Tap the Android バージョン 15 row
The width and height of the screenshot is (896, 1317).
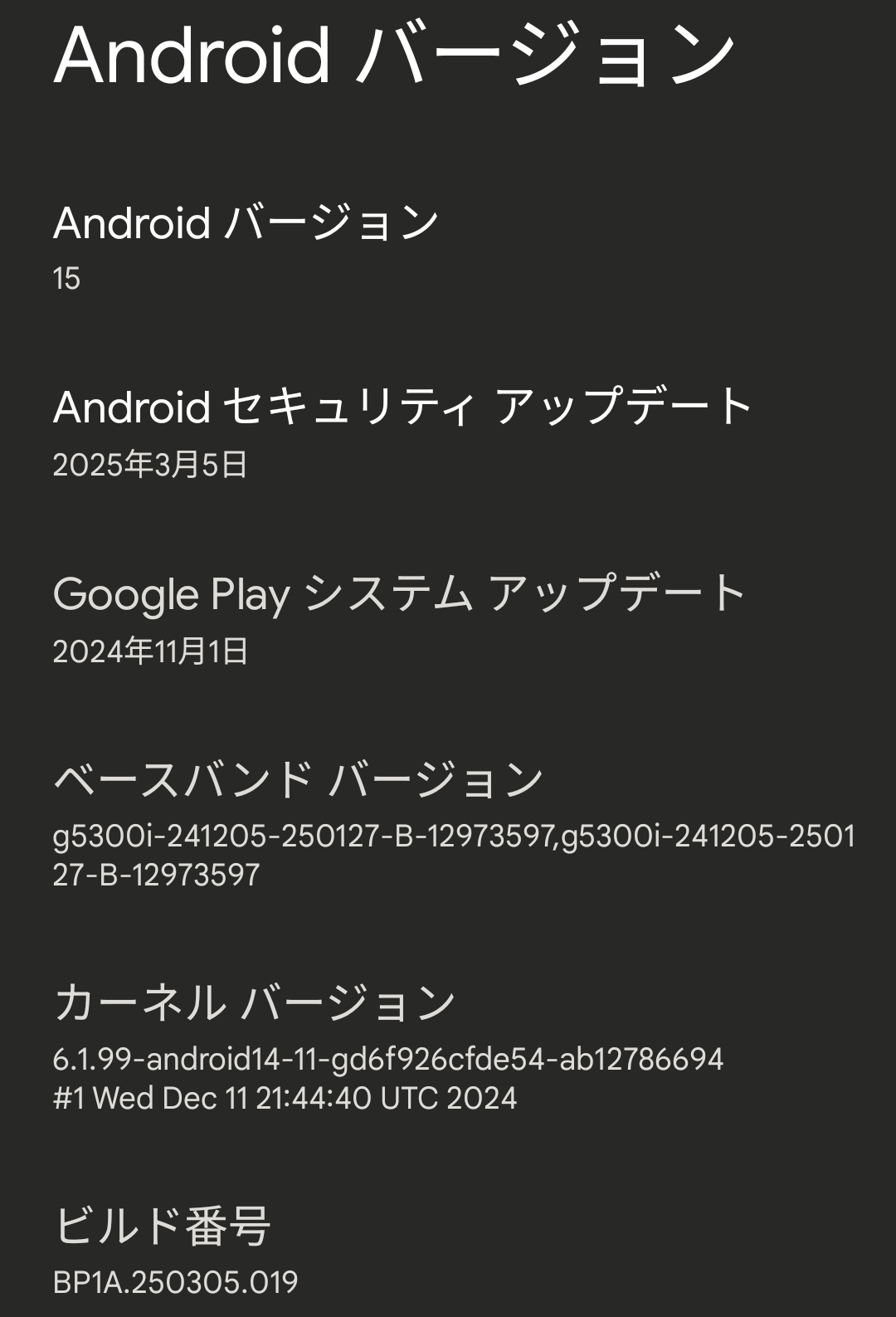(246, 246)
